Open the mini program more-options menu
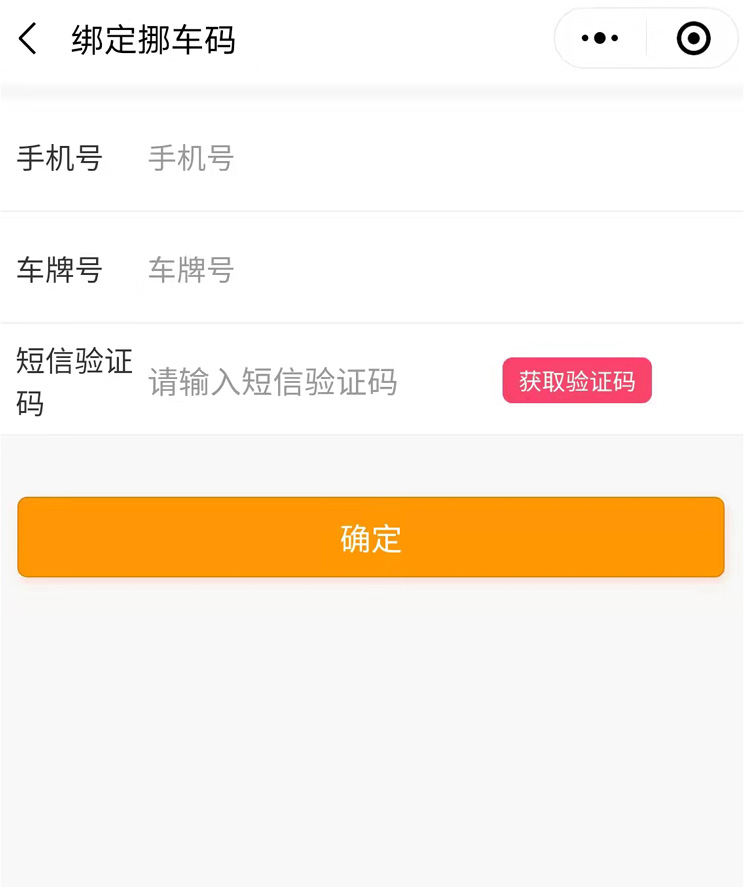The width and height of the screenshot is (744, 887). (x=600, y=39)
